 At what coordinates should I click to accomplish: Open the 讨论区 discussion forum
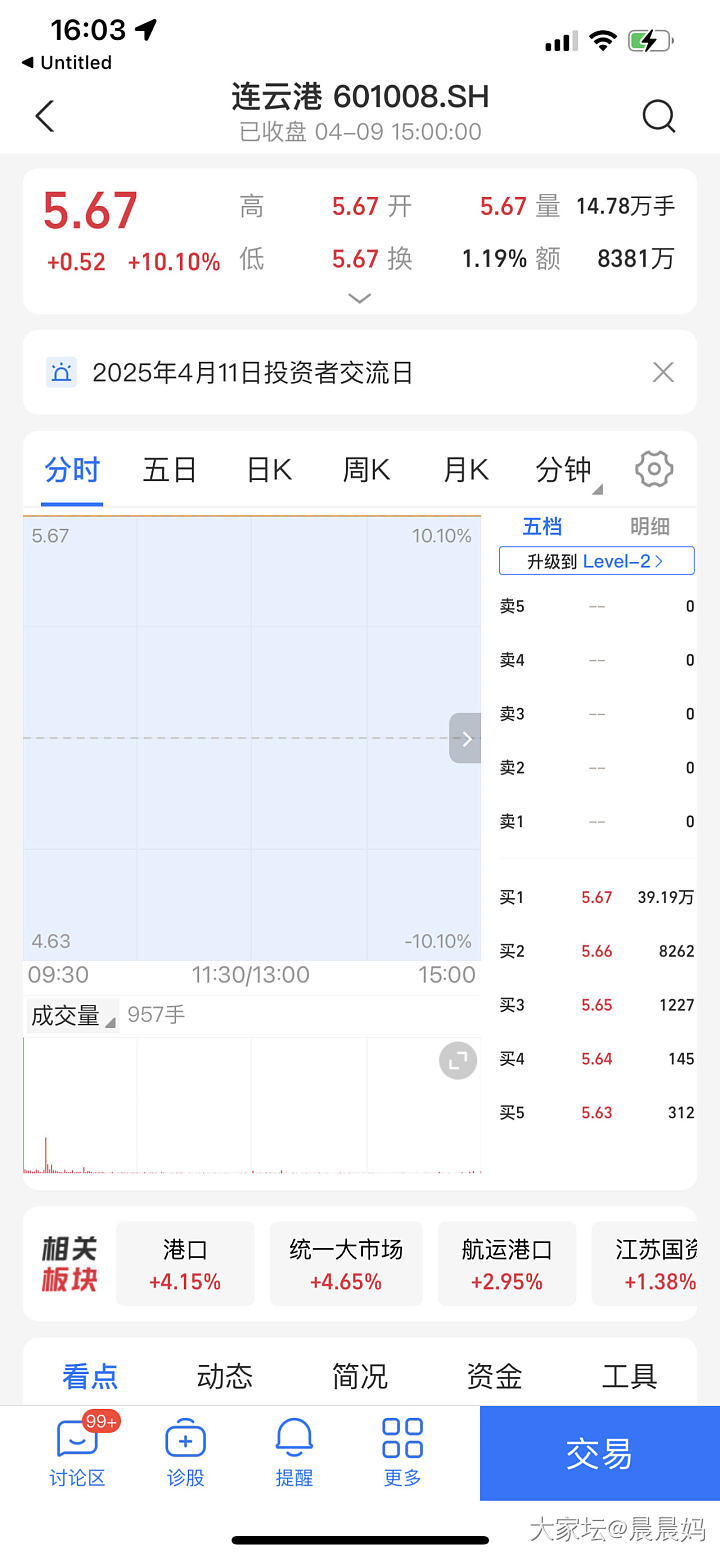coord(77,1453)
